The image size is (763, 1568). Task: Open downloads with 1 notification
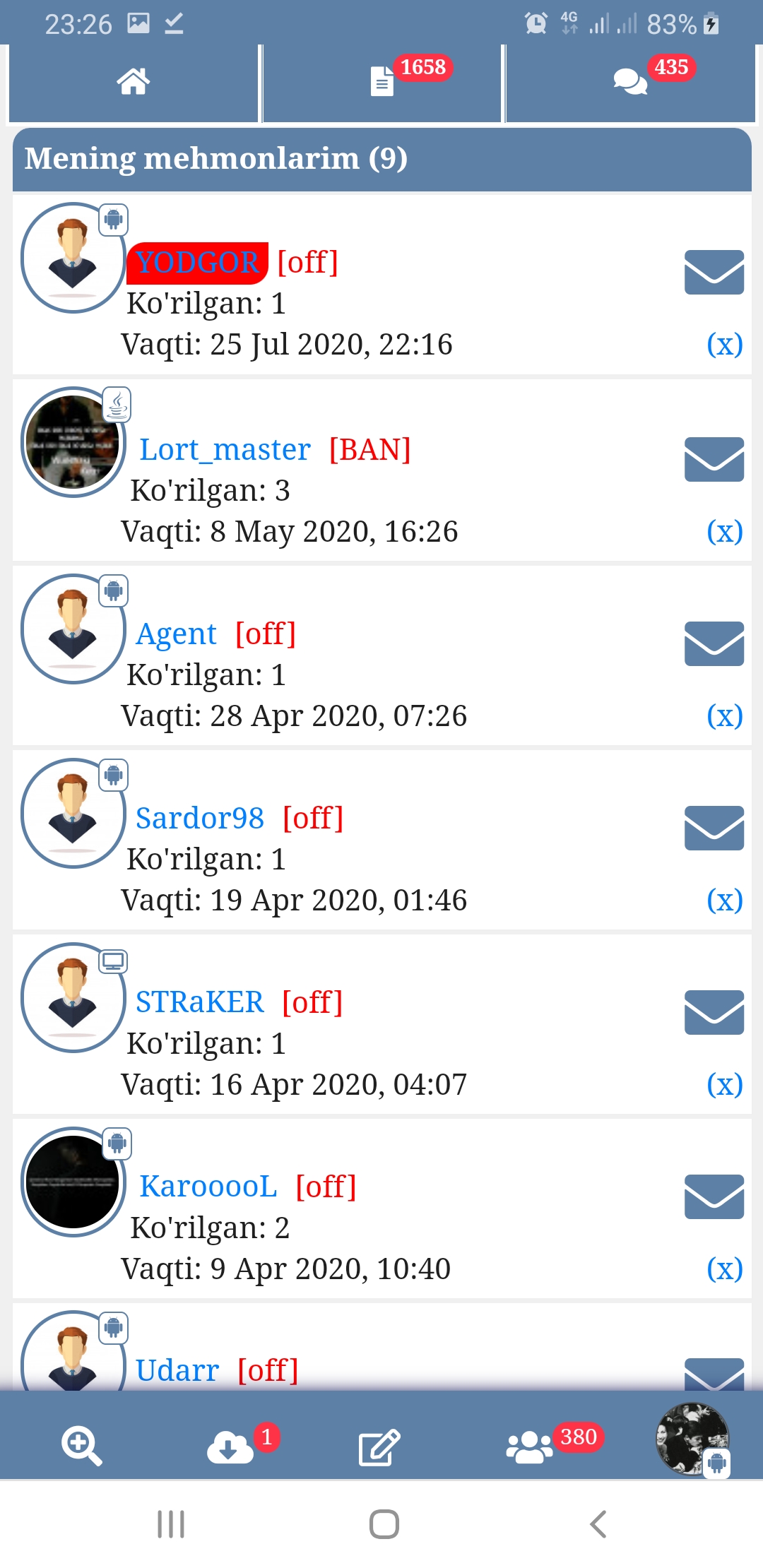(x=230, y=1447)
